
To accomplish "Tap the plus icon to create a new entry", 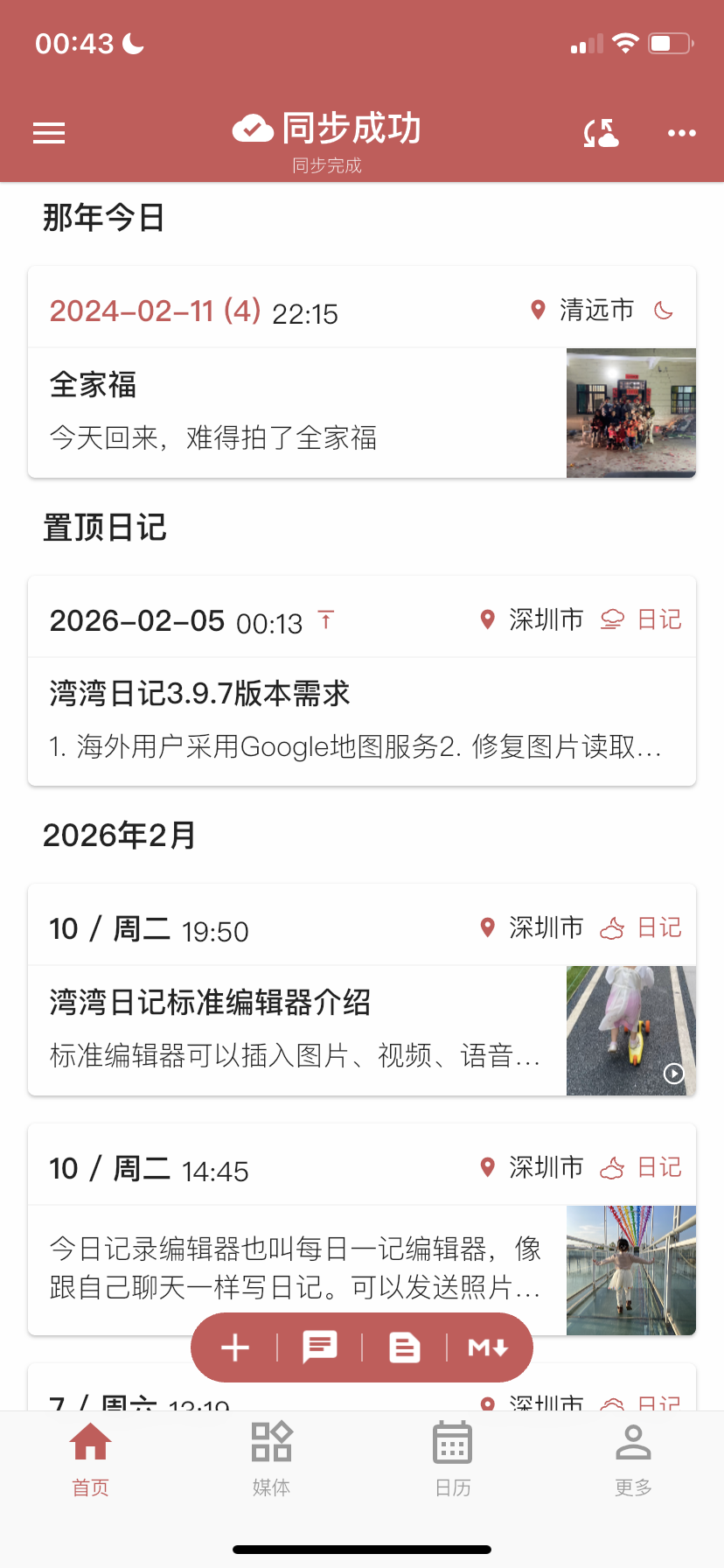I will pyautogui.click(x=233, y=1347).
